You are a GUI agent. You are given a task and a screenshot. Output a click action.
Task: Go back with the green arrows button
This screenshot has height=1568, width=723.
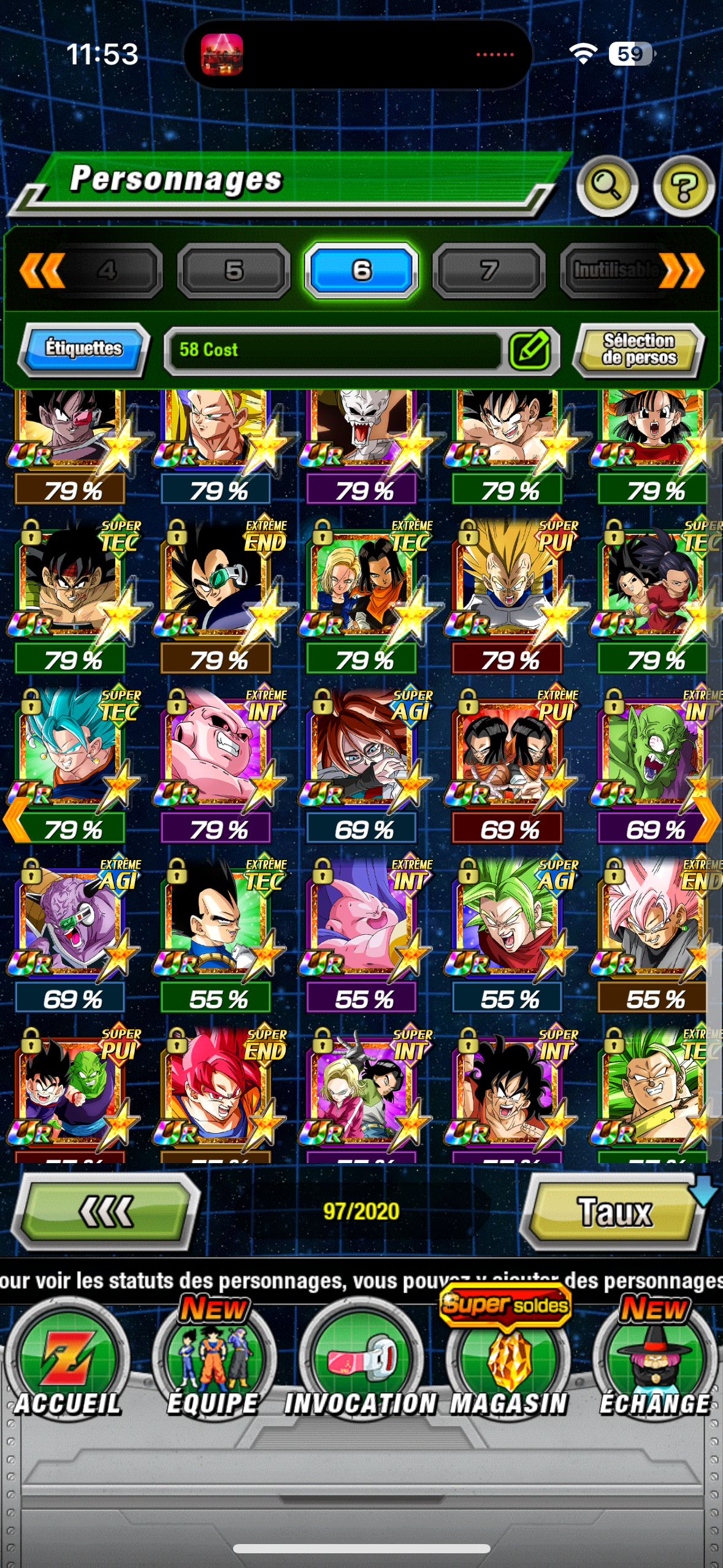point(105,1212)
